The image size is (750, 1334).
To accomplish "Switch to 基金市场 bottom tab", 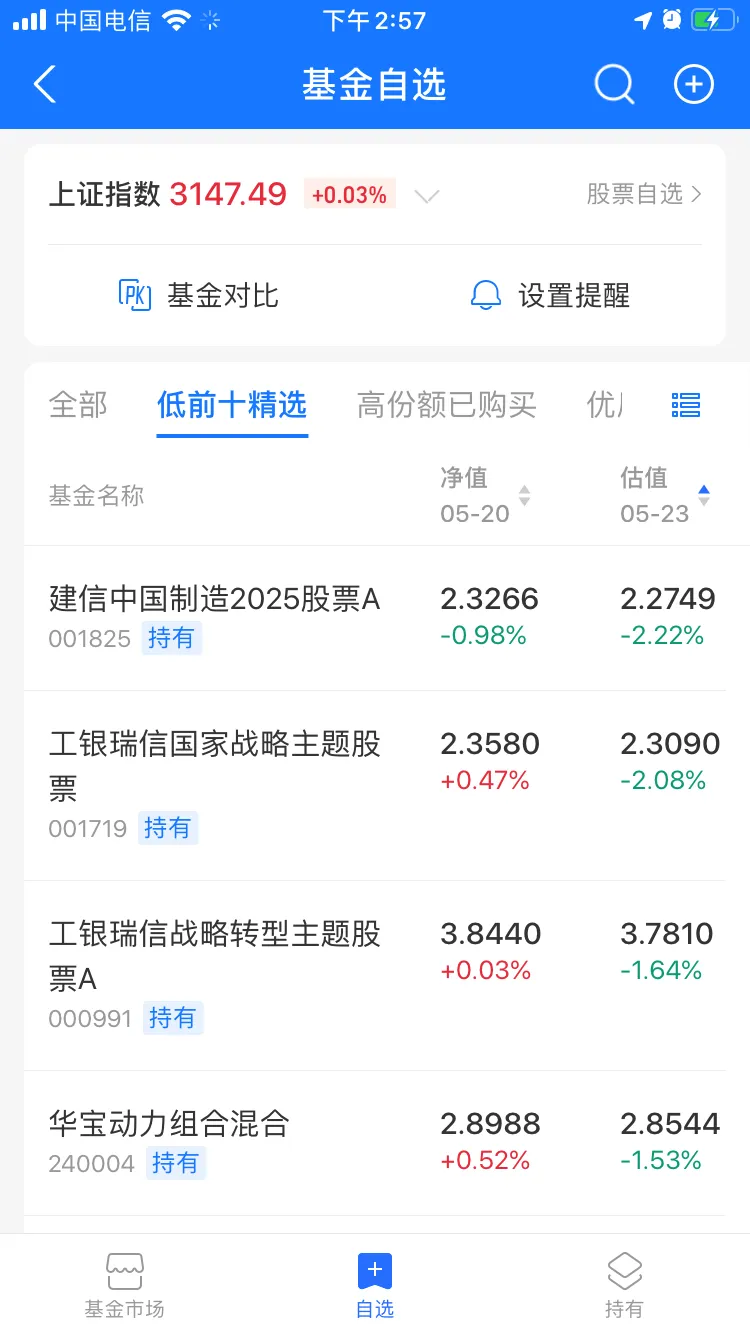I will pos(124,1285).
